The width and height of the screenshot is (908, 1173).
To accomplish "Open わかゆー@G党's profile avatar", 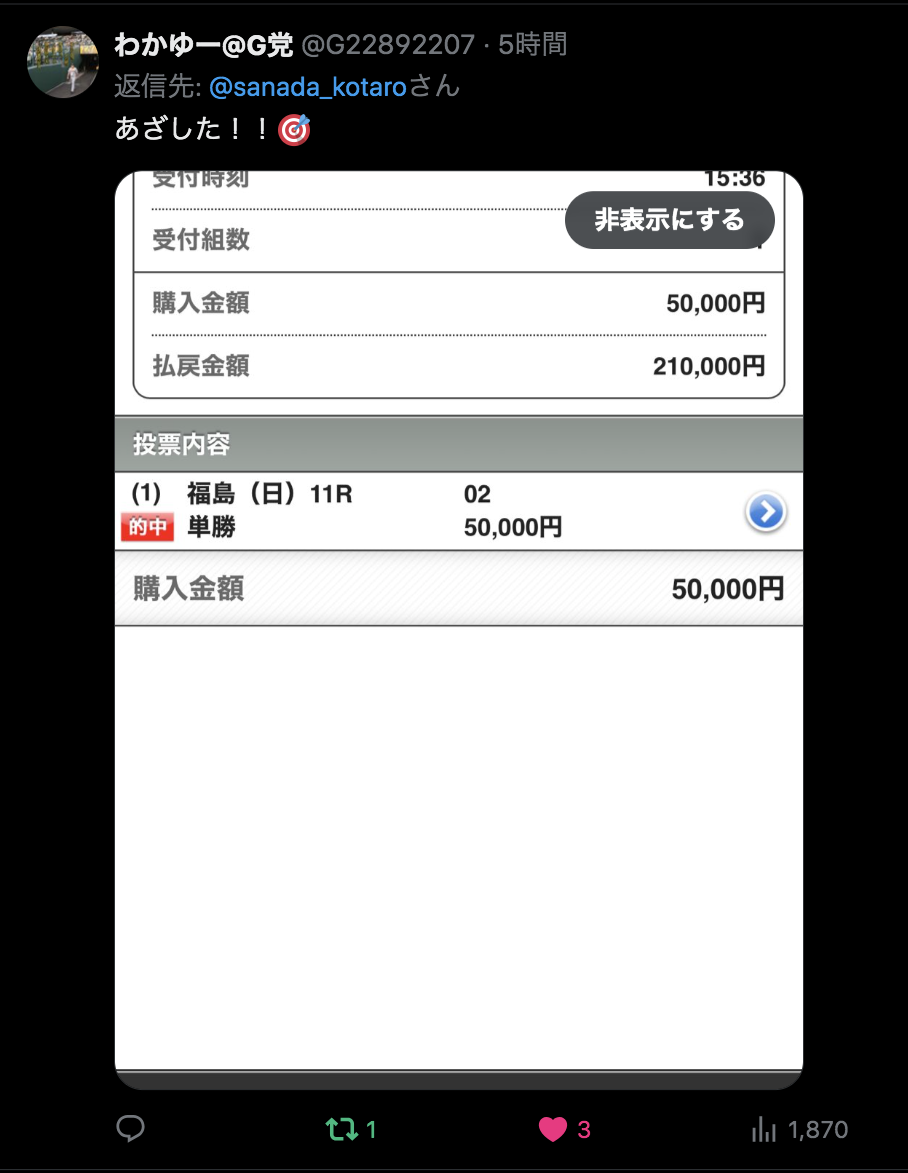I will click(62, 62).
